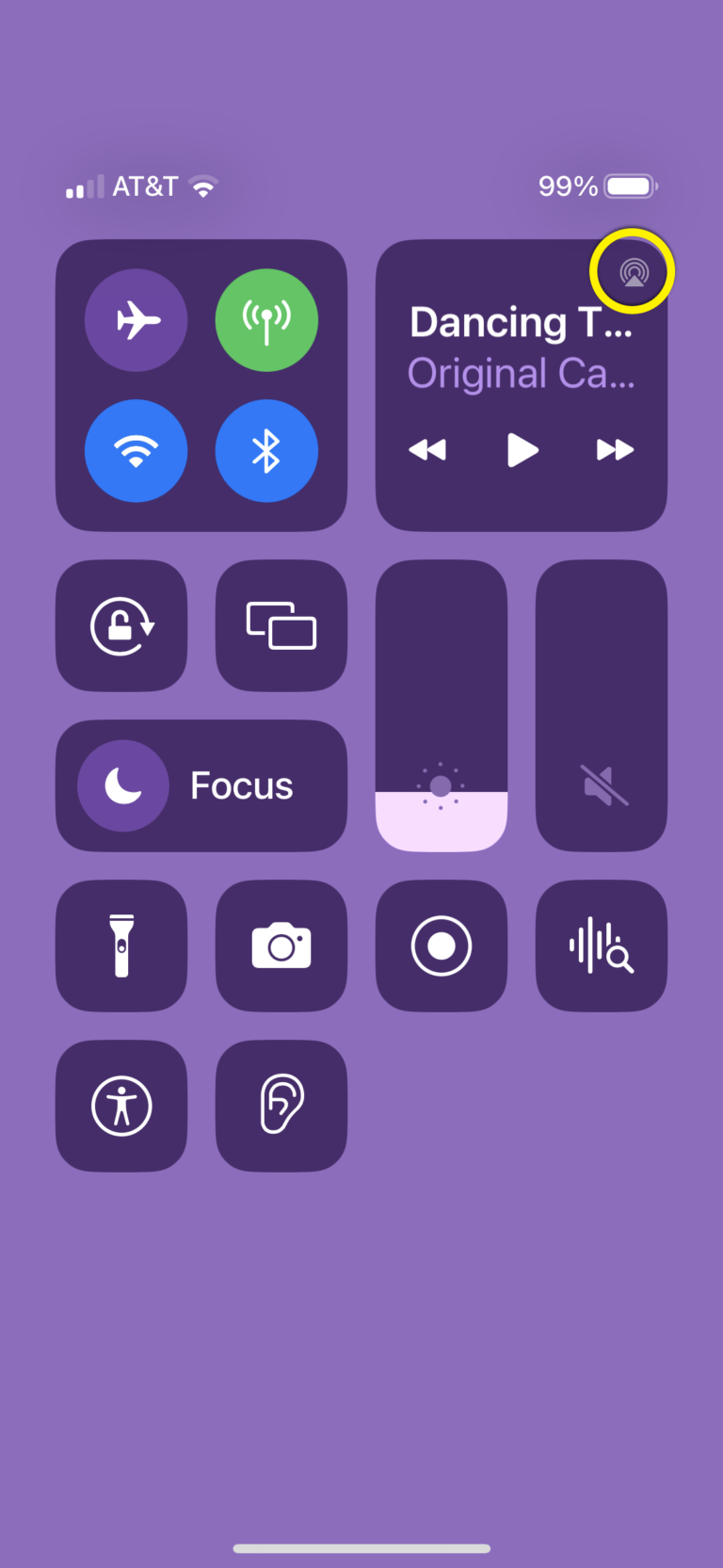Turn on the flashlight

(121, 945)
